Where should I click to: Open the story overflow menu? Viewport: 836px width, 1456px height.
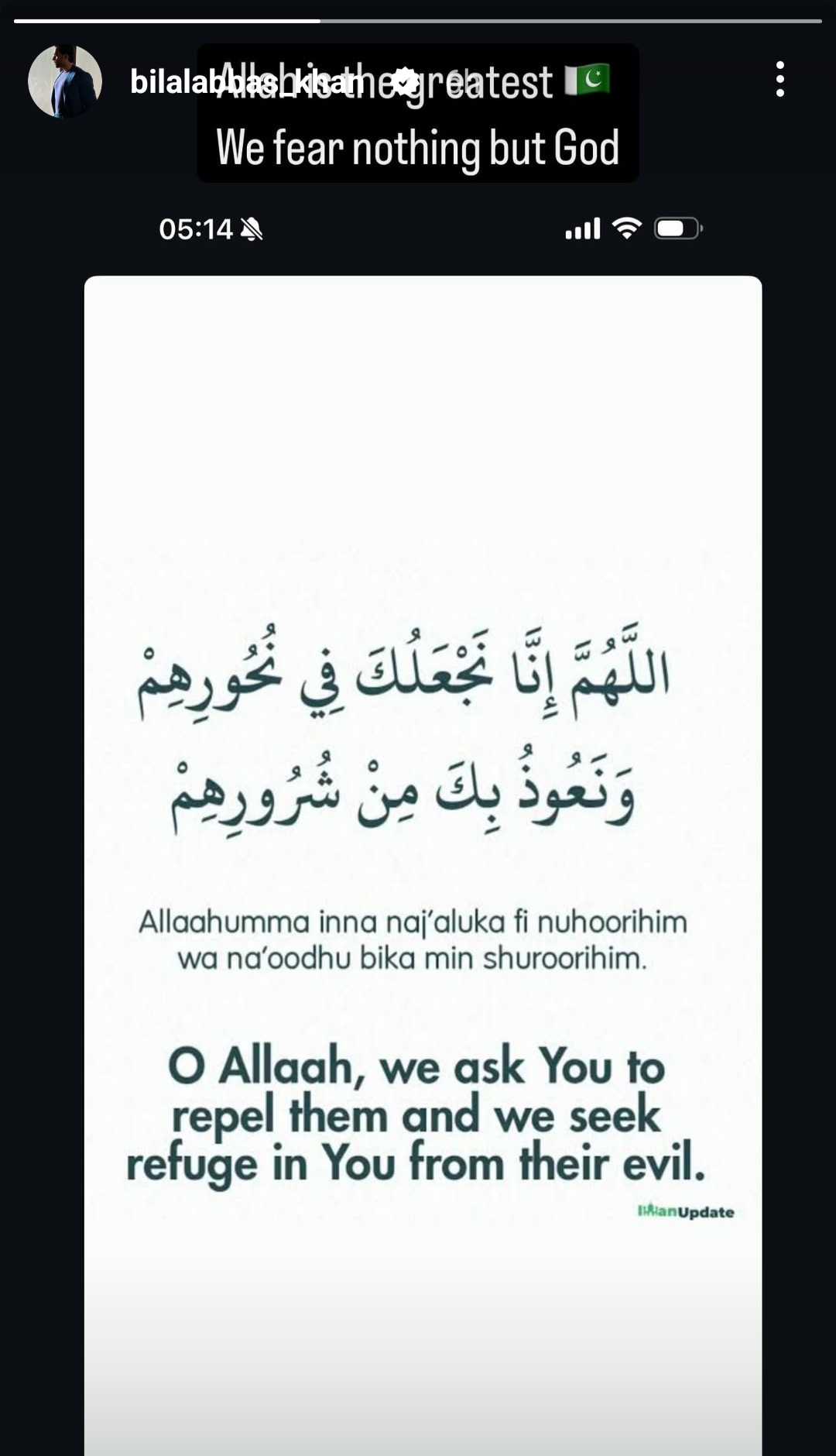tap(779, 79)
